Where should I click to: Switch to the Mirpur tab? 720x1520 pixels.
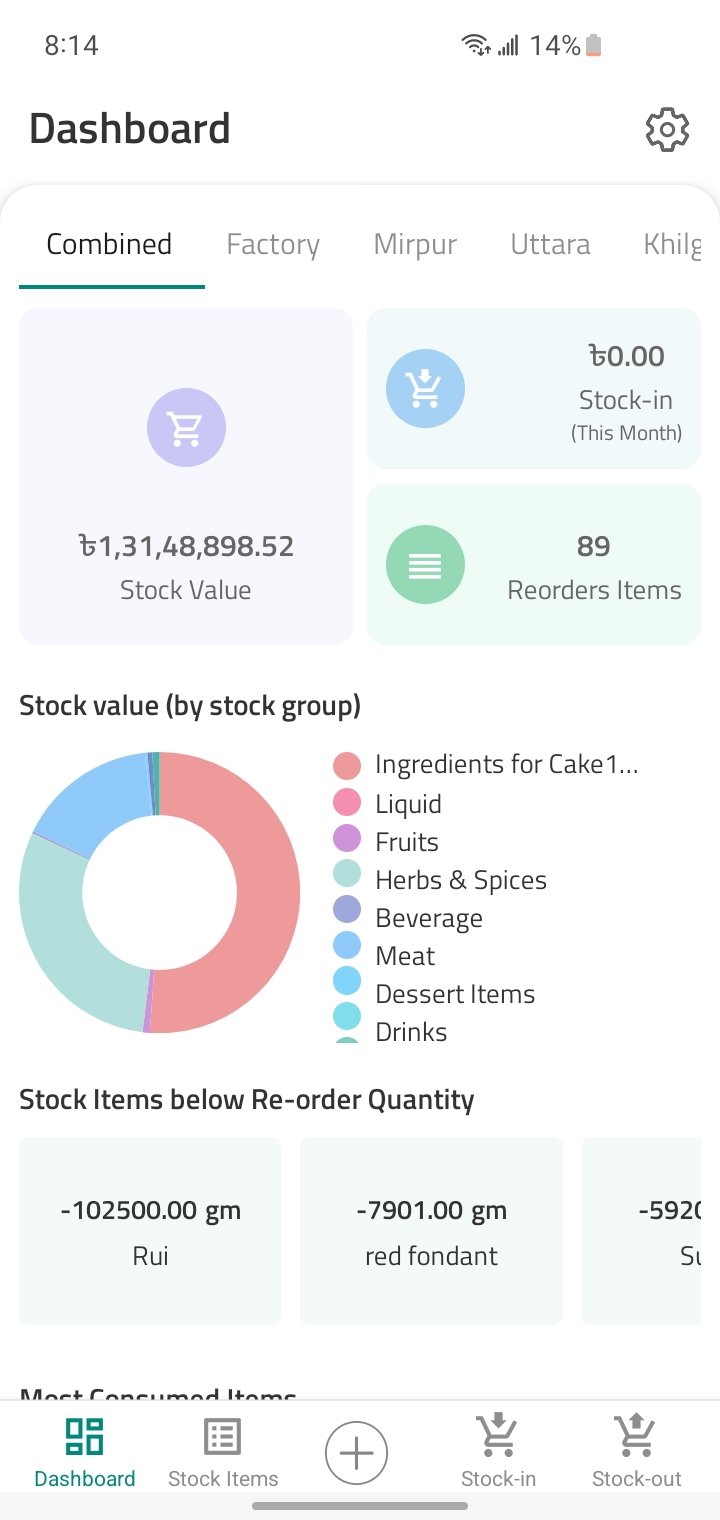point(415,245)
